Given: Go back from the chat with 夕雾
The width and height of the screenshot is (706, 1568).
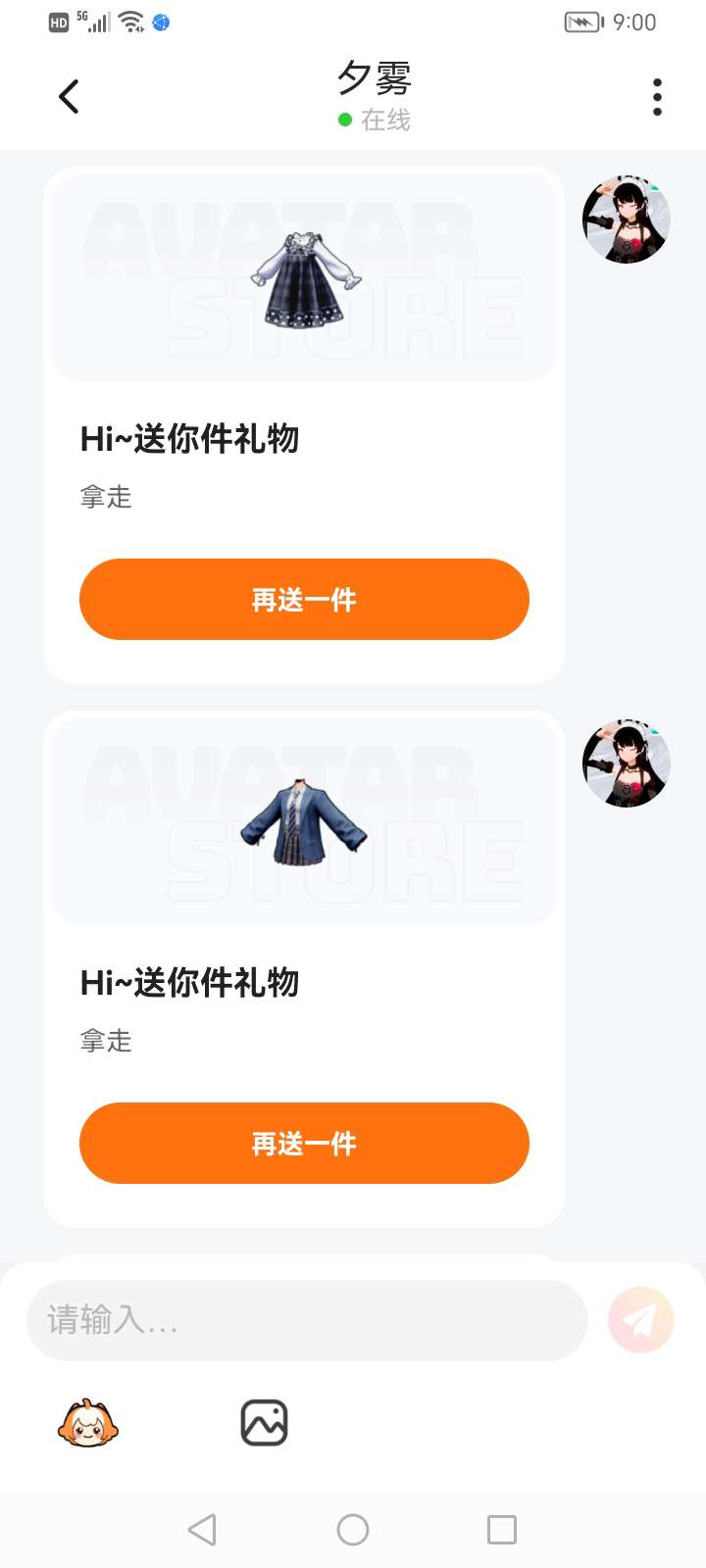Looking at the screenshot, I should click(69, 97).
